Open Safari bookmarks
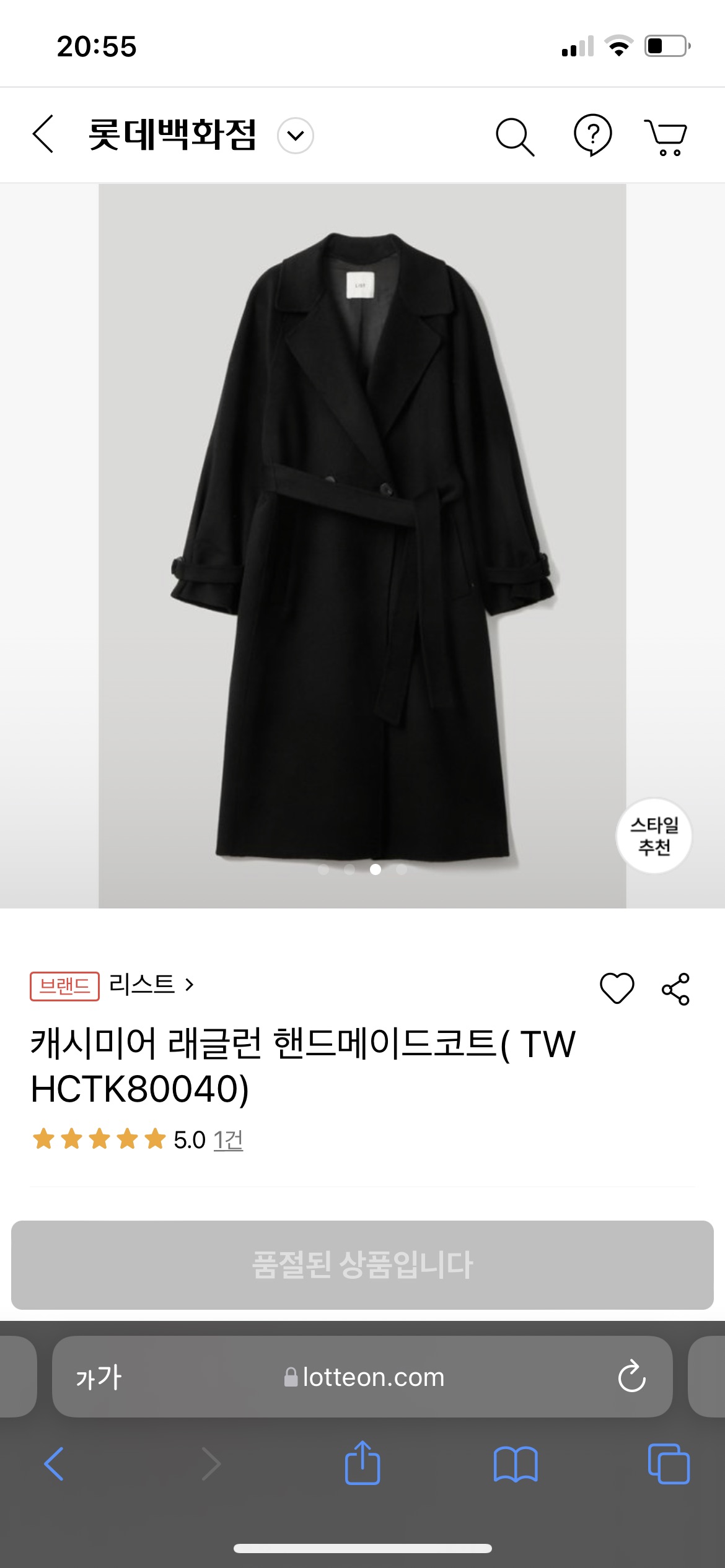The image size is (725, 1568). pos(516,1465)
